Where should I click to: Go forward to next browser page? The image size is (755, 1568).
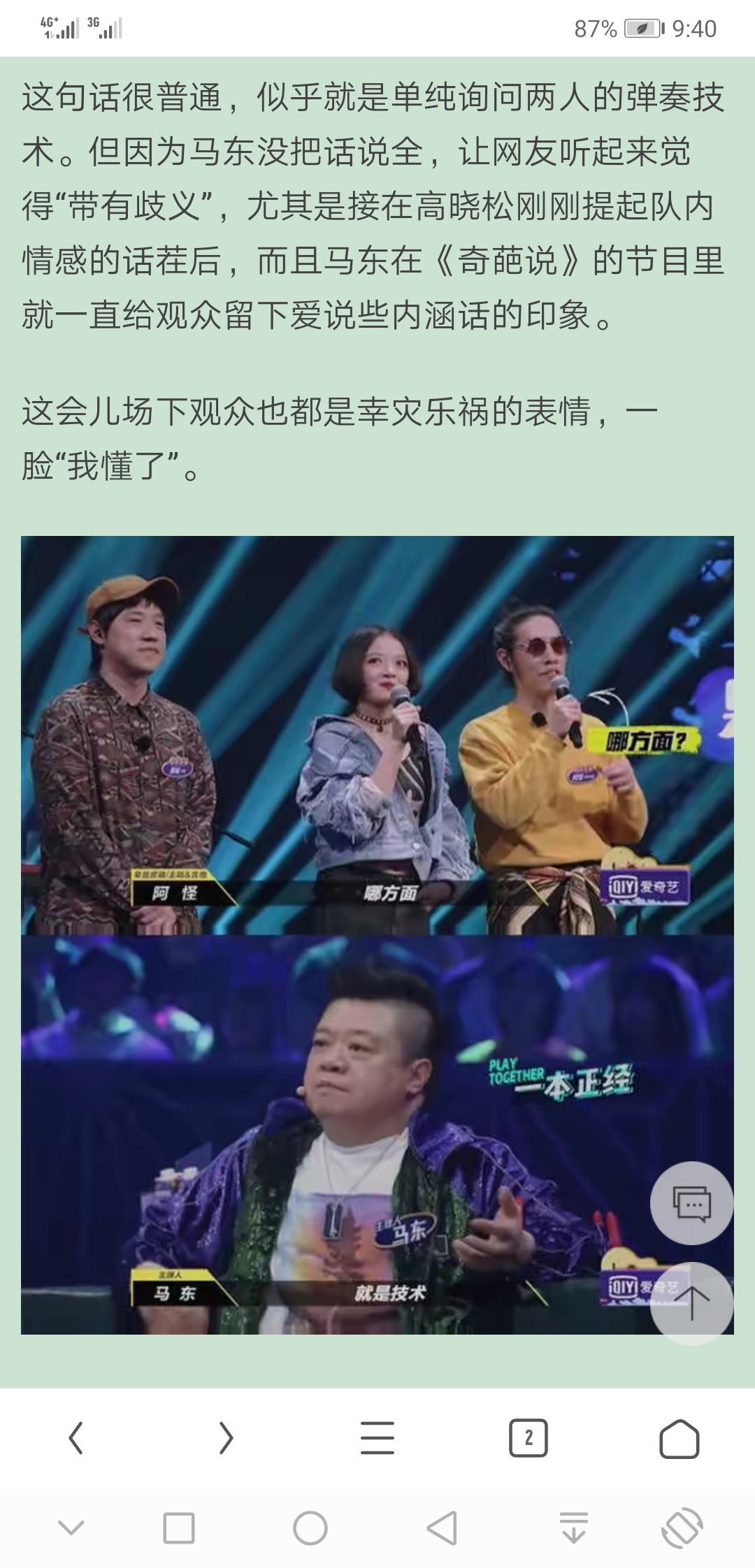pyautogui.click(x=226, y=1439)
